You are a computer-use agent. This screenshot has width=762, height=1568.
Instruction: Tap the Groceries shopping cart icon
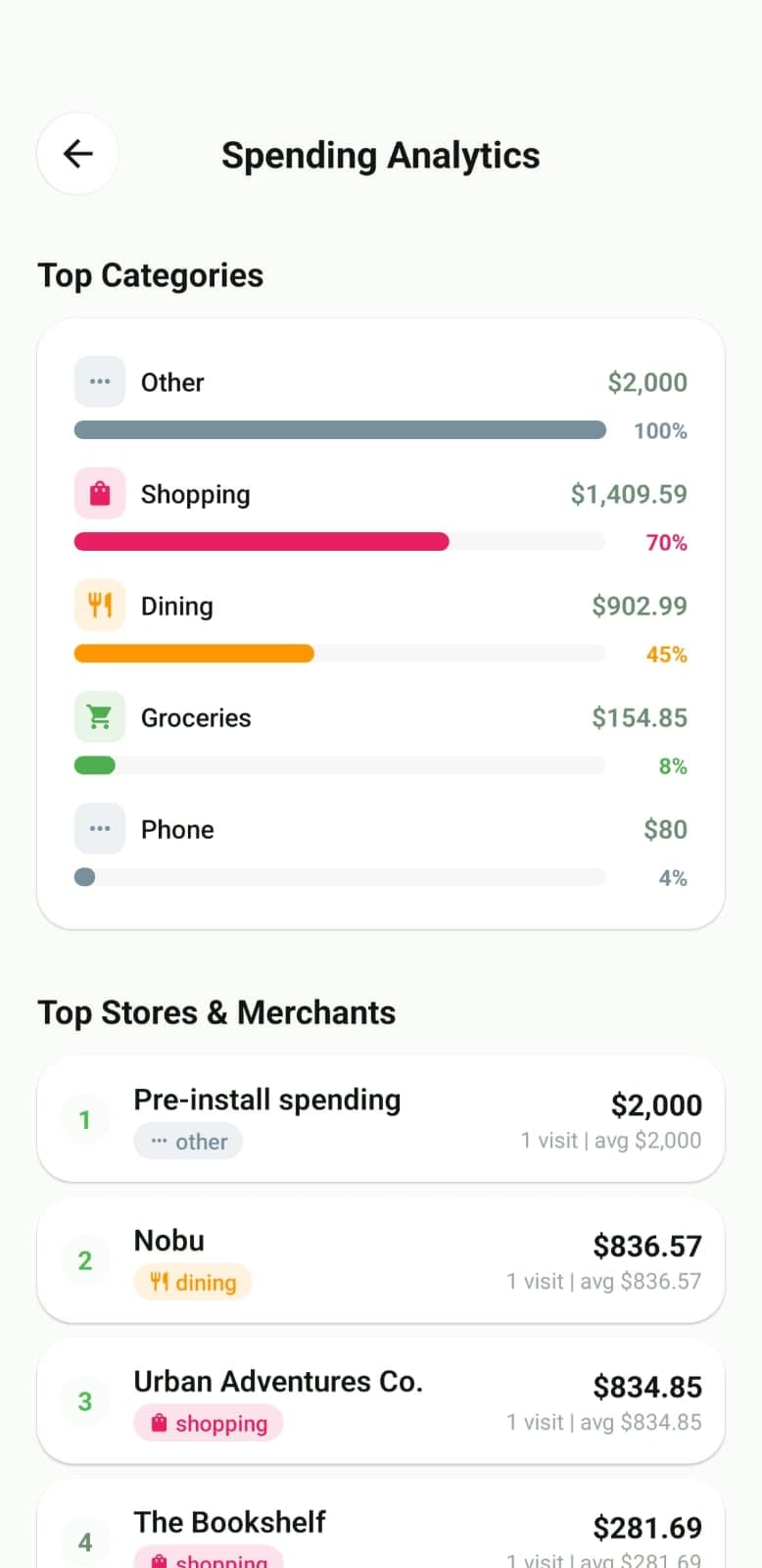coord(99,716)
